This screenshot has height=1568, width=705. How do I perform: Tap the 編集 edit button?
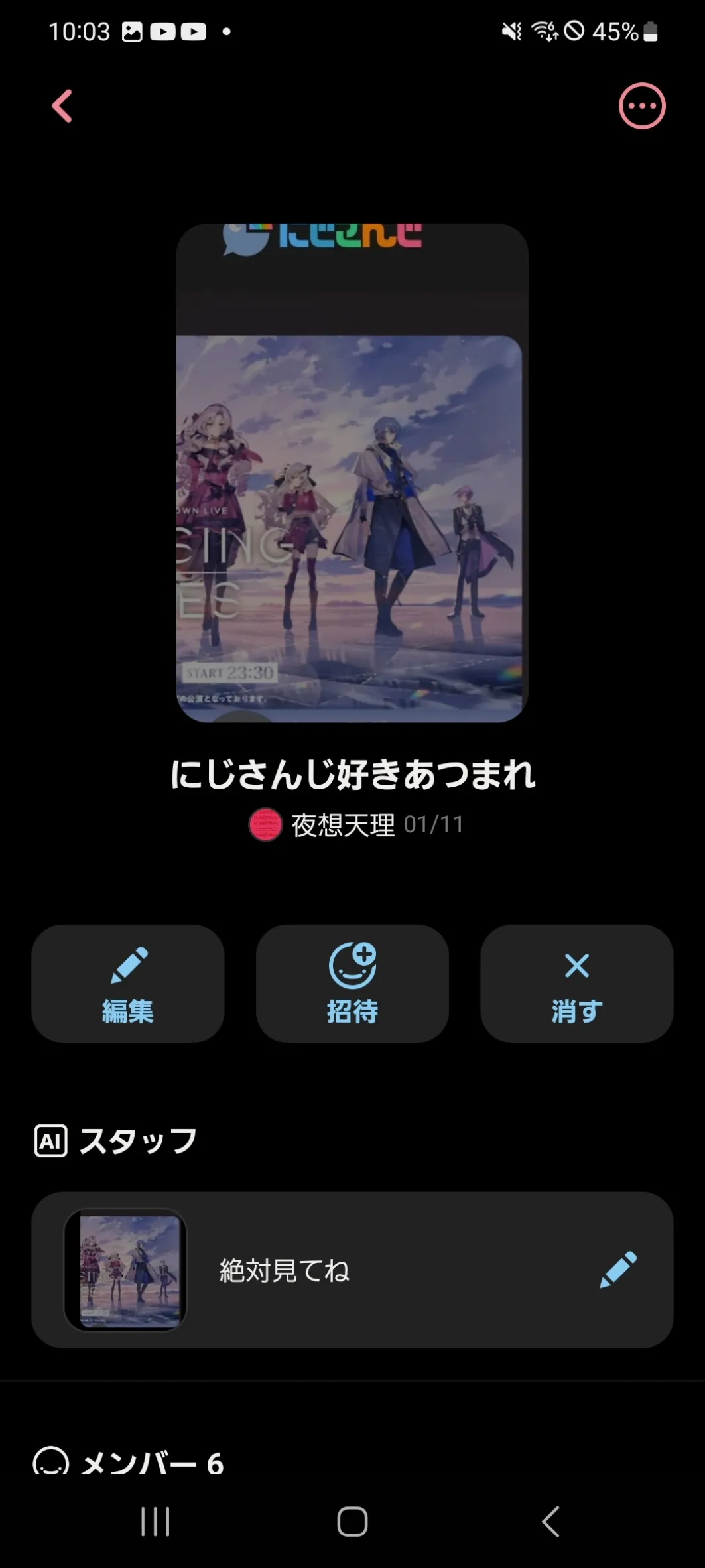coord(127,984)
